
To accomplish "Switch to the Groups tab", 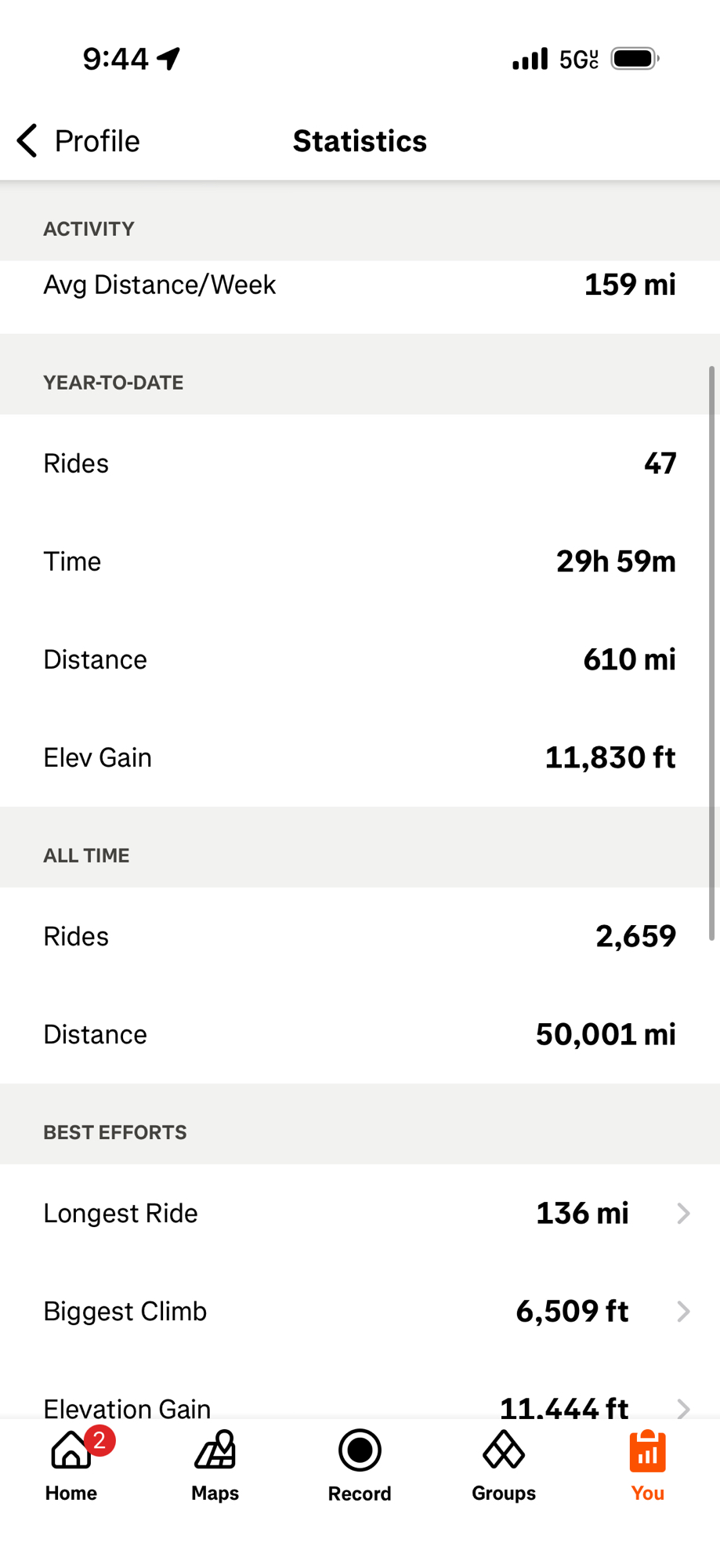I will coord(504,1465).
